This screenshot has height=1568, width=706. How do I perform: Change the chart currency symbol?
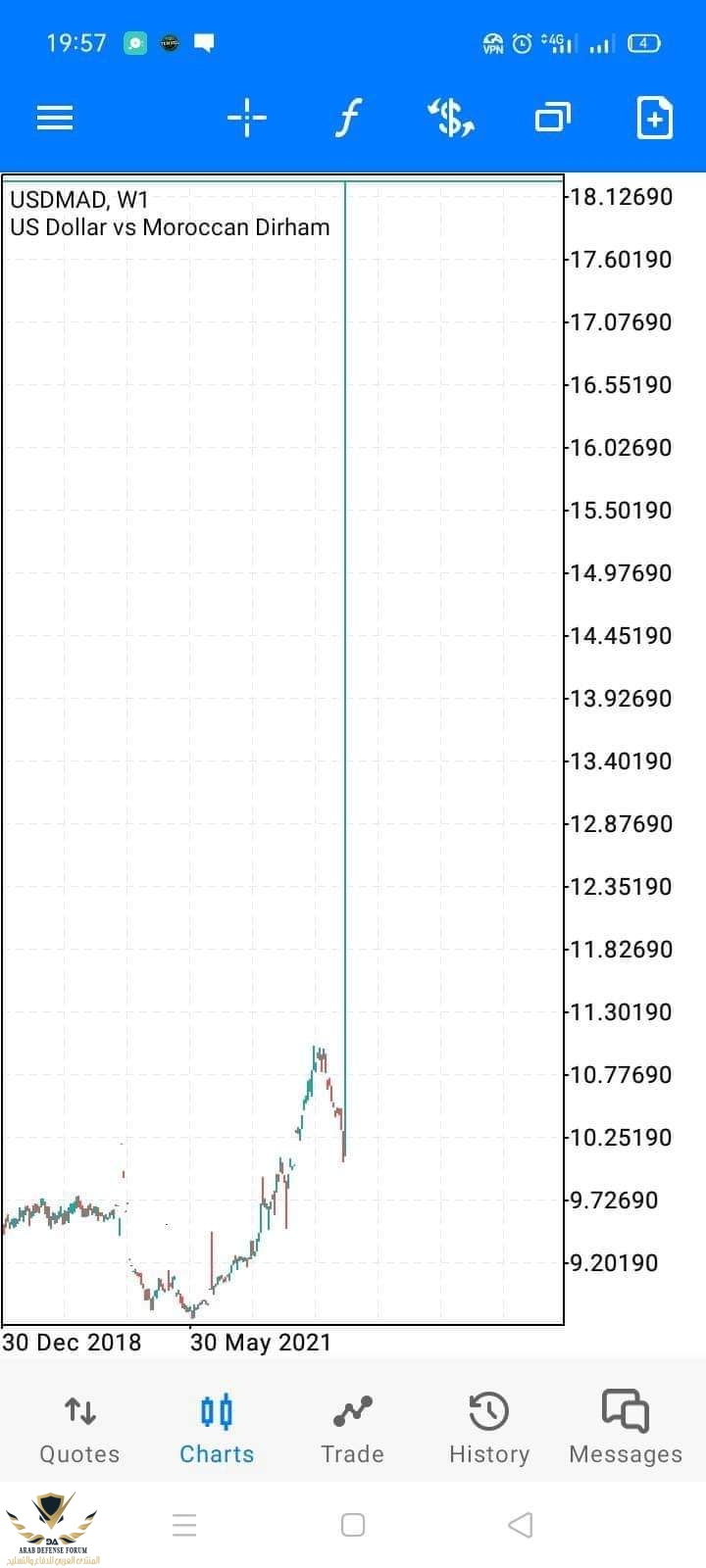pos(451,119)
